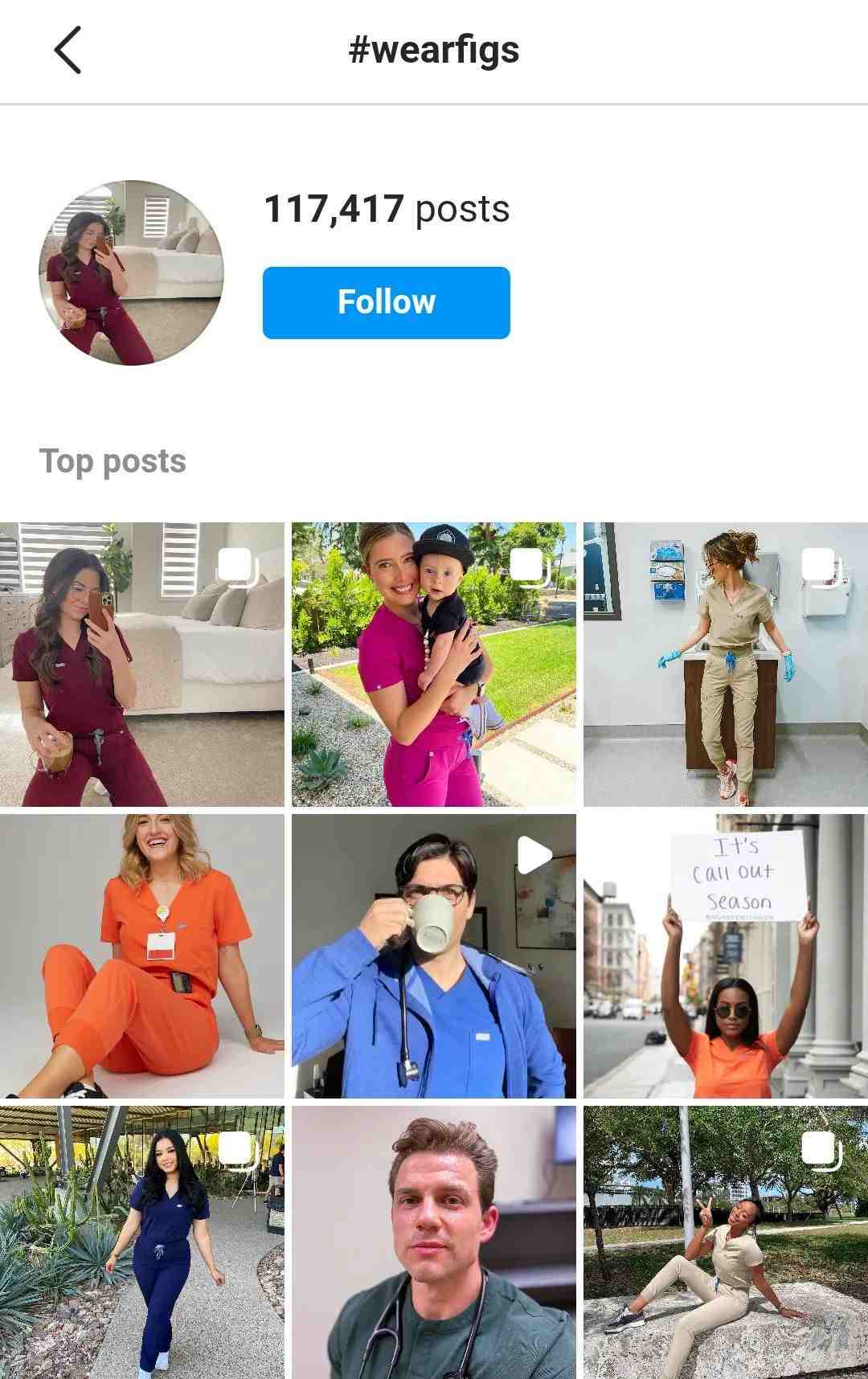868x1379 pixels.
Task: Open the man with stethoscope close-up post
Action: (434, 1242)
